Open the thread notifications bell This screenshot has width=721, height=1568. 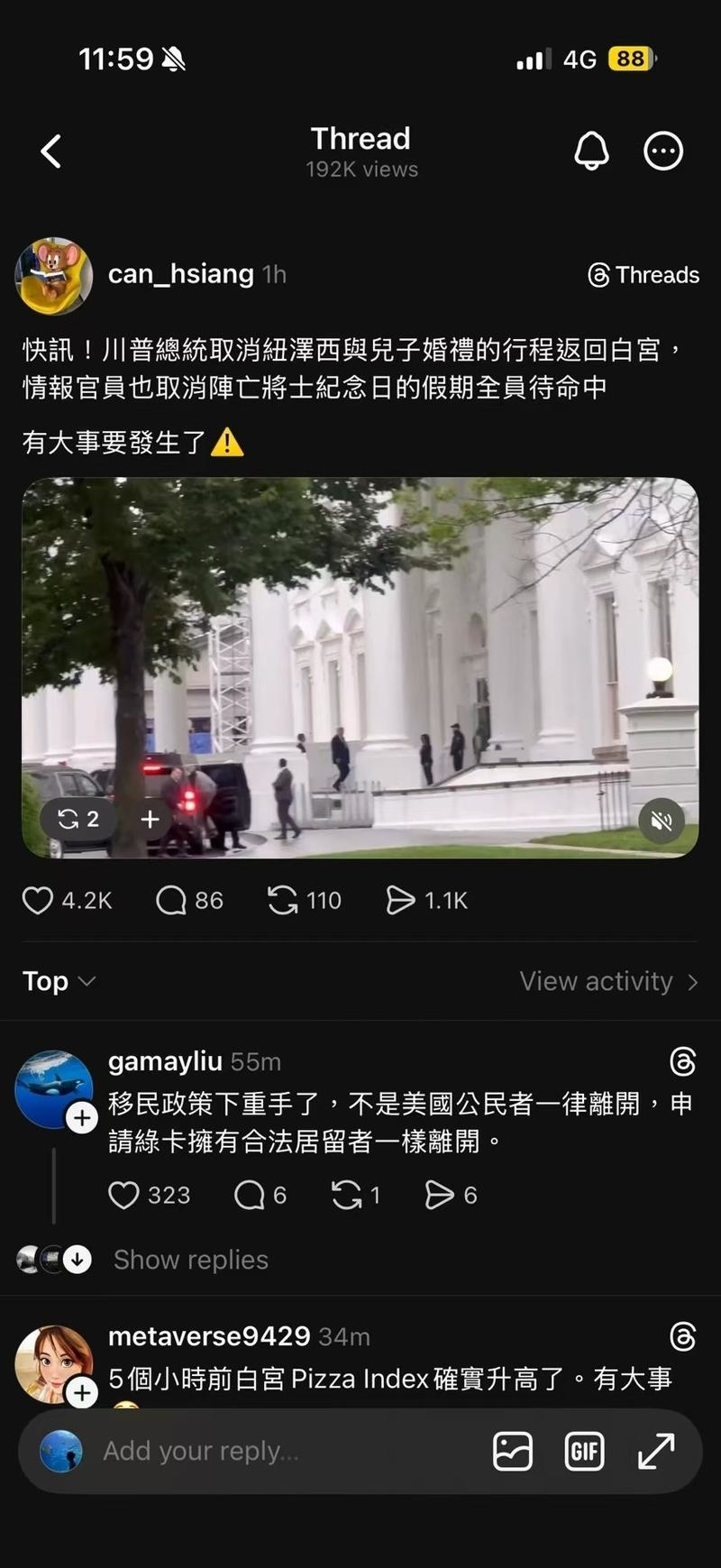591,151
